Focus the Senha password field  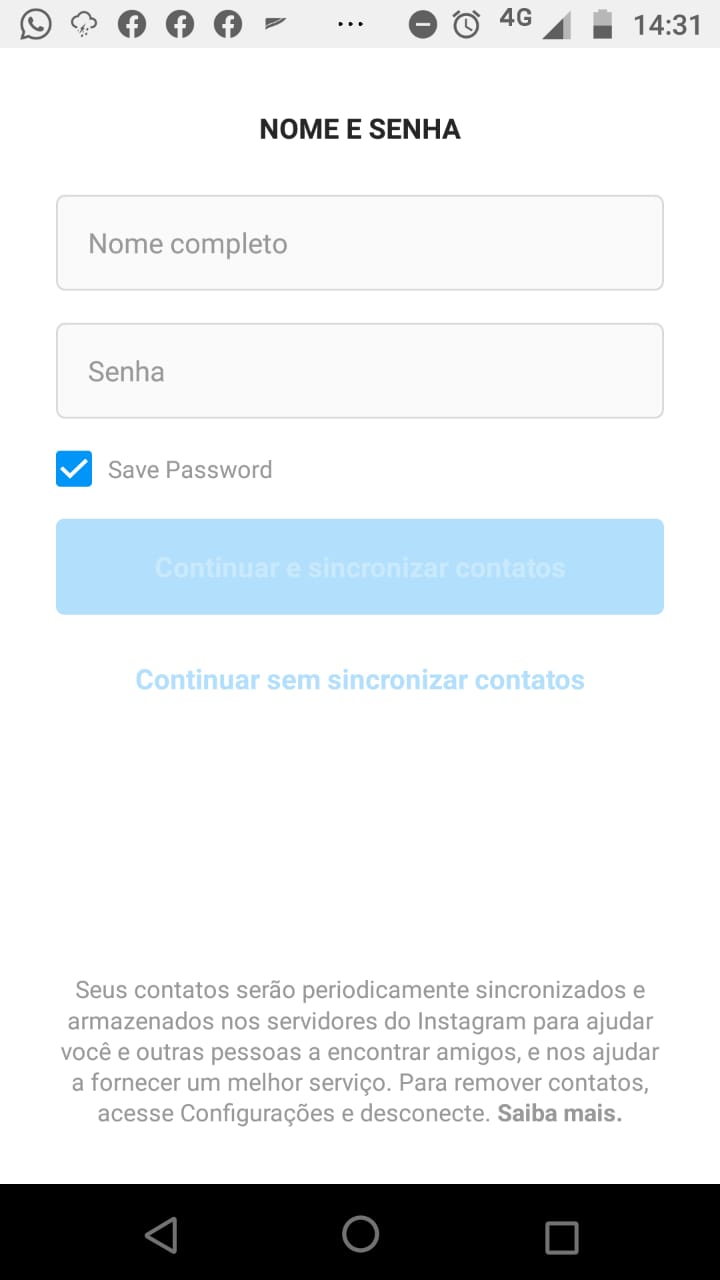360,371
